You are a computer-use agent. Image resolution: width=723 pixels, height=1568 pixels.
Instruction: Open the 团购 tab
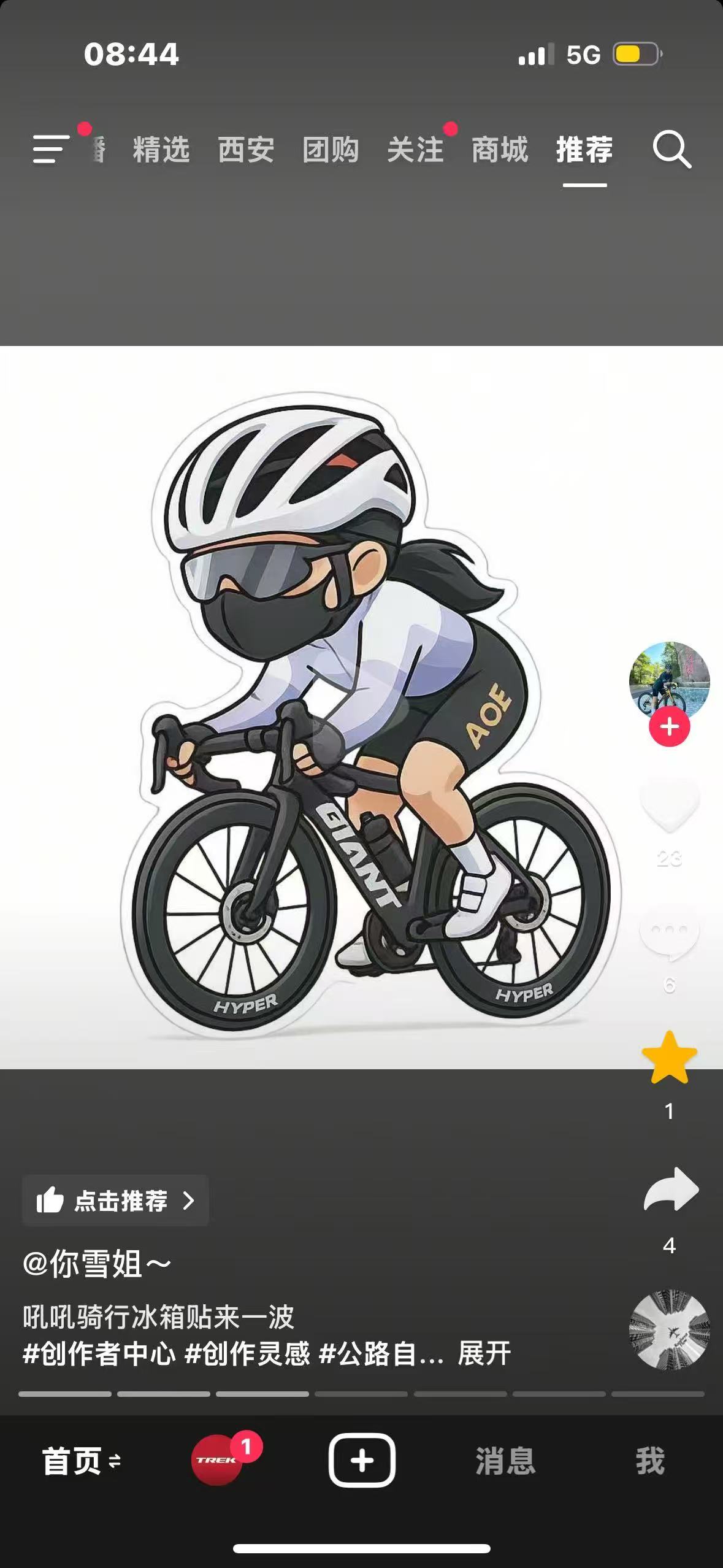(x=331, y=150)
